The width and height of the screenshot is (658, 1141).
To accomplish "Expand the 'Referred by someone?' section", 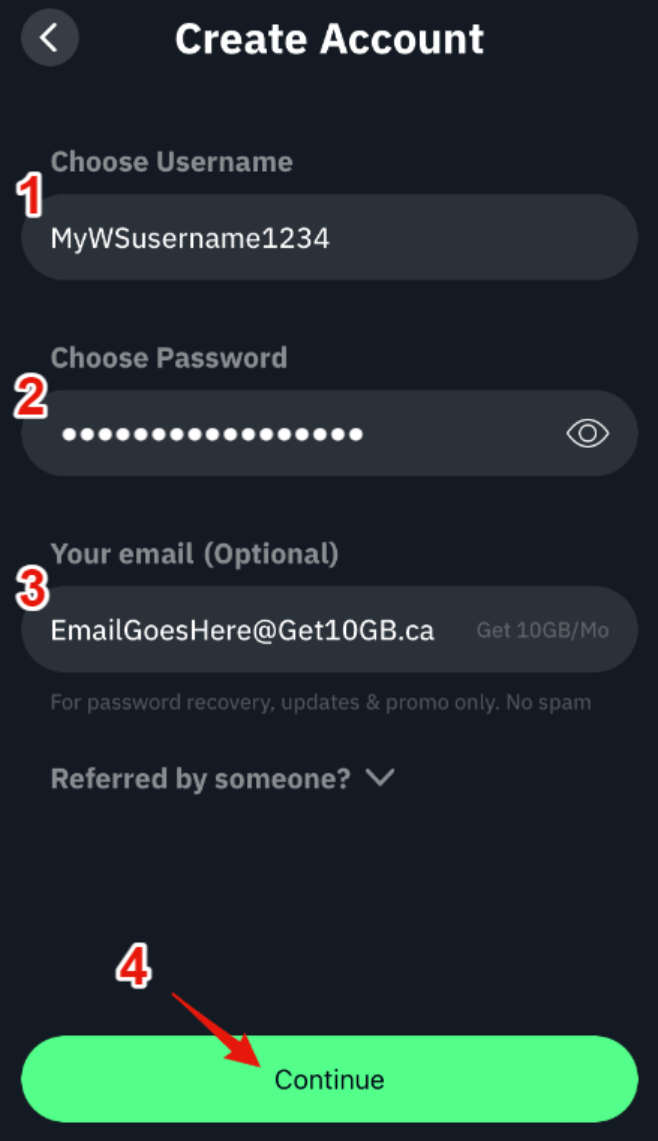I will 223,778.
